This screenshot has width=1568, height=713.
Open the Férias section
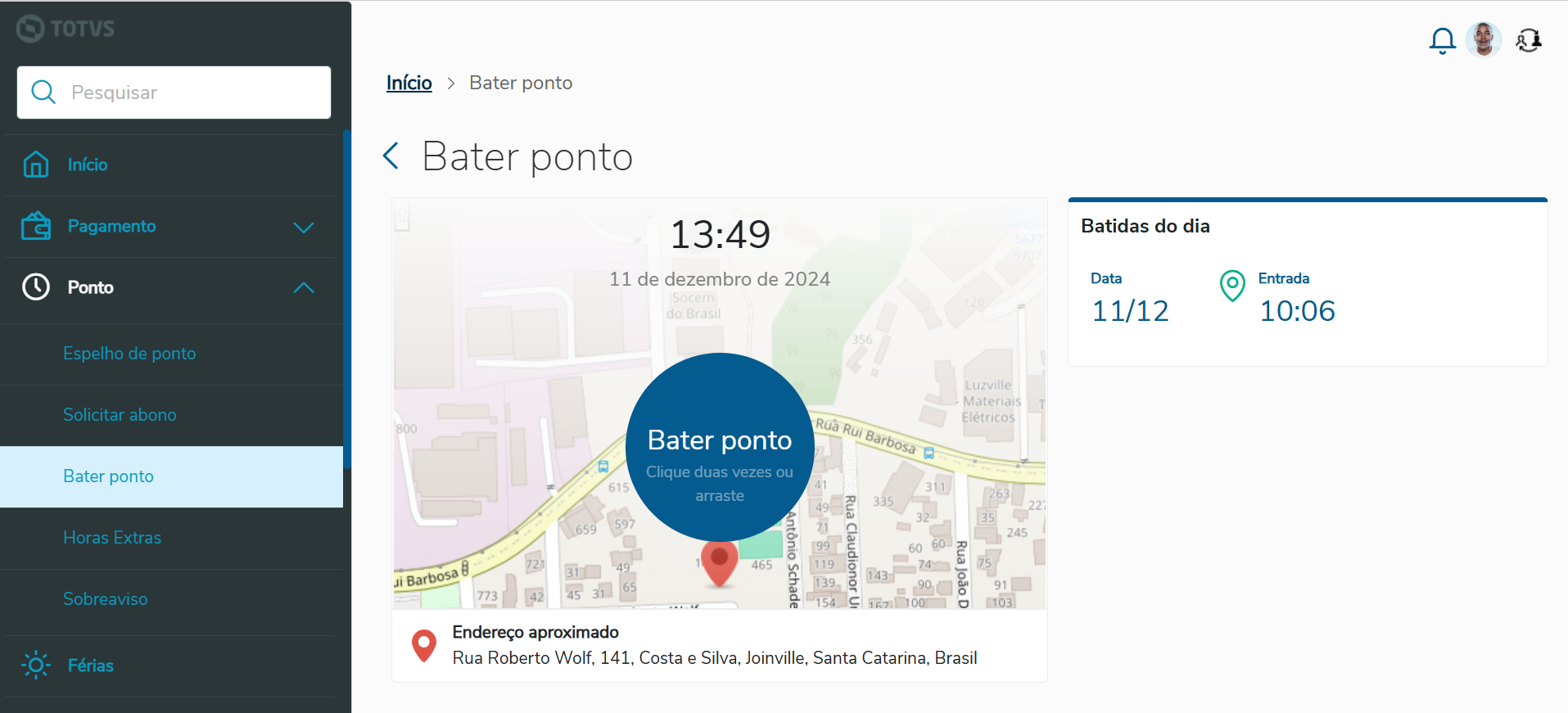coord(90,666)
